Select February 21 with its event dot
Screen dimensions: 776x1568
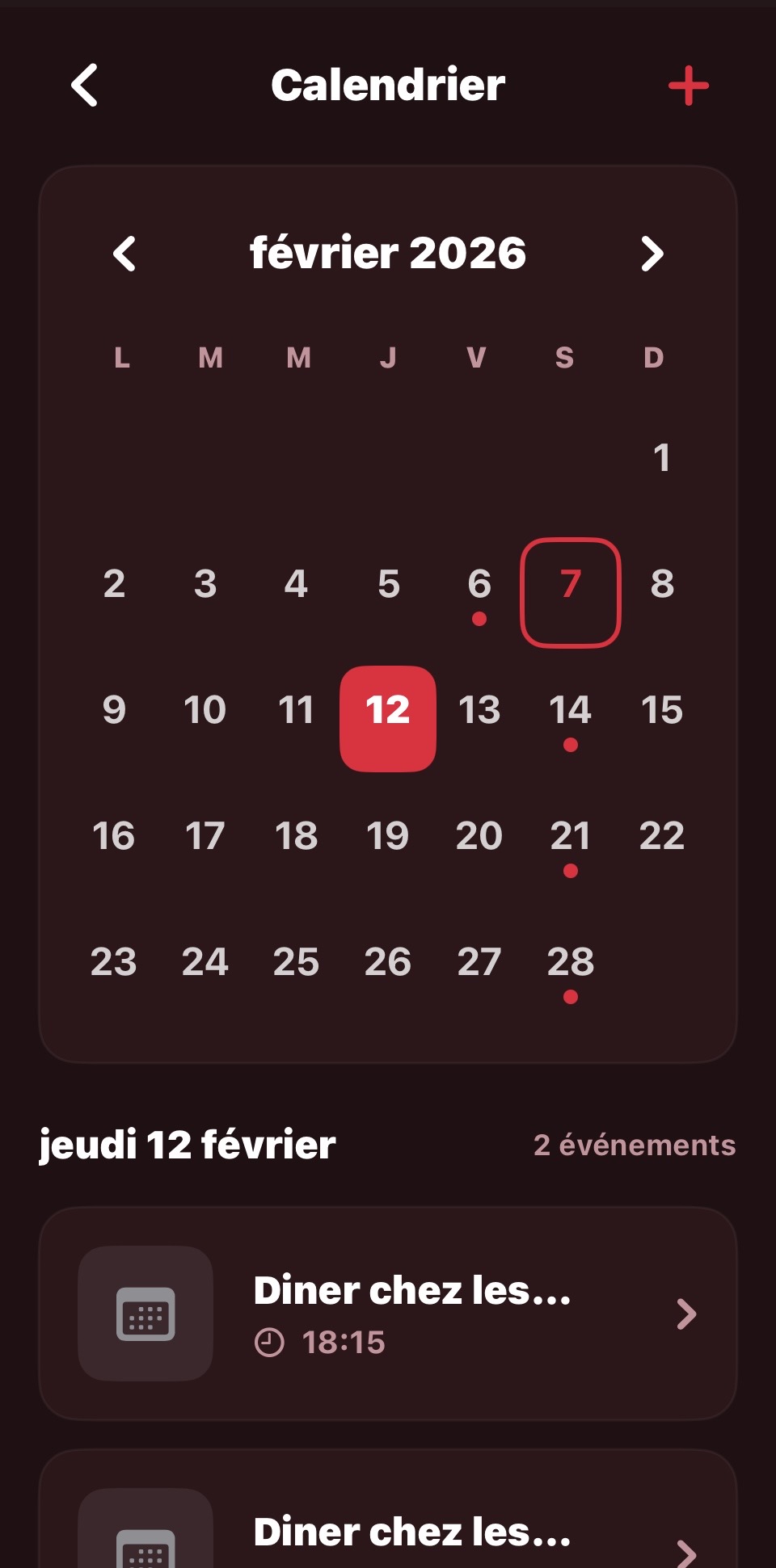[x=571, y=836]
